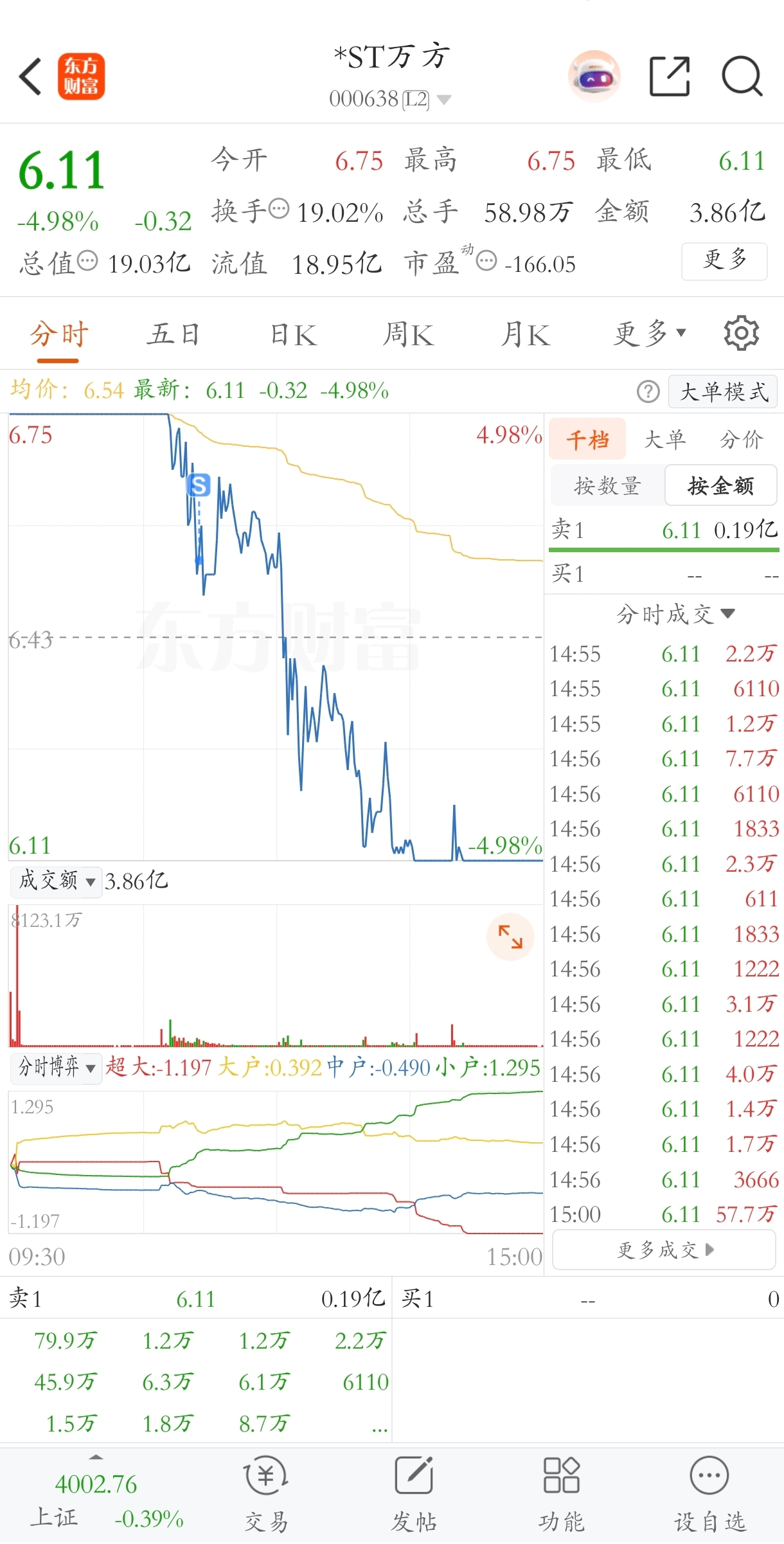Switch order list to 按数量 mode
The width and height of the screenshot is (784, 1544).
pos(607,486)
